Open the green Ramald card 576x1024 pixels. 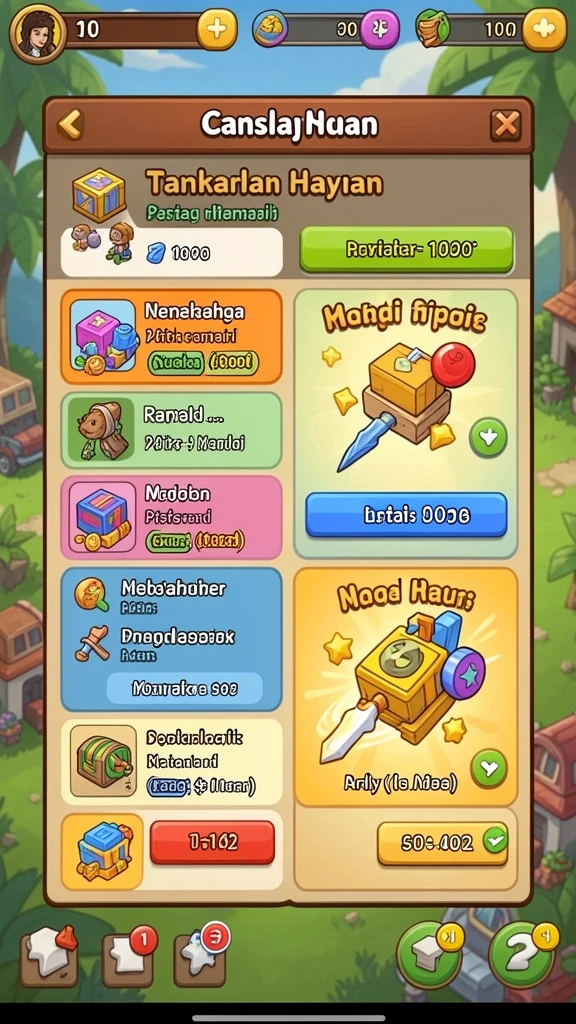172,430
